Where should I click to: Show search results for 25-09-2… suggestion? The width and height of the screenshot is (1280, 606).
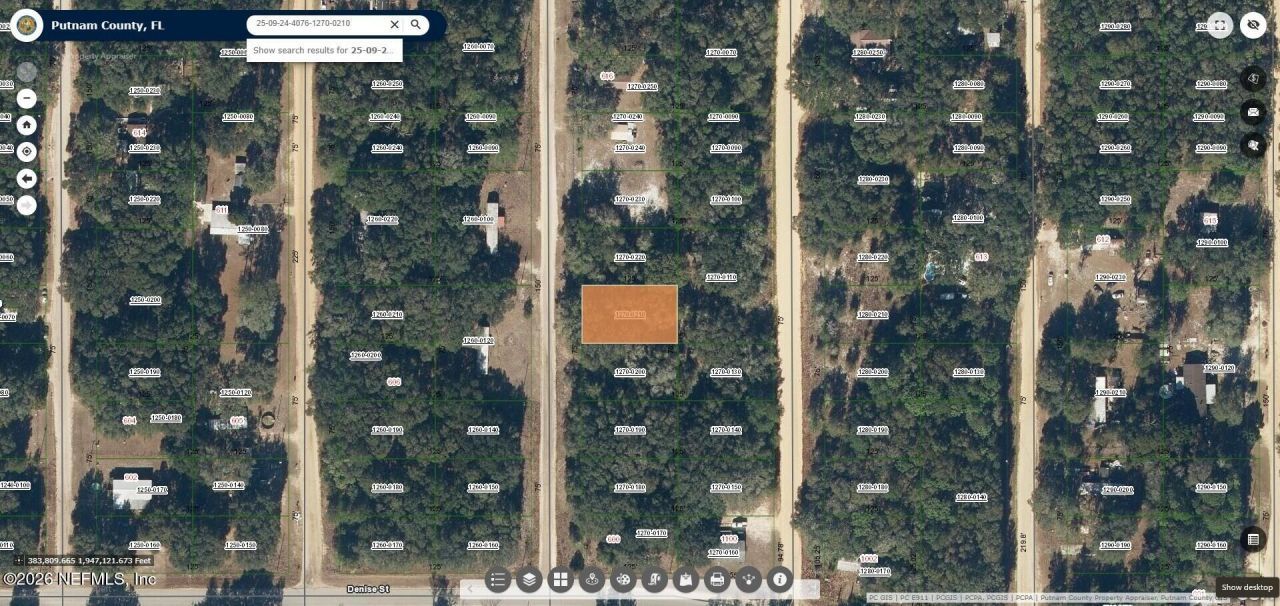click(324, 50)
